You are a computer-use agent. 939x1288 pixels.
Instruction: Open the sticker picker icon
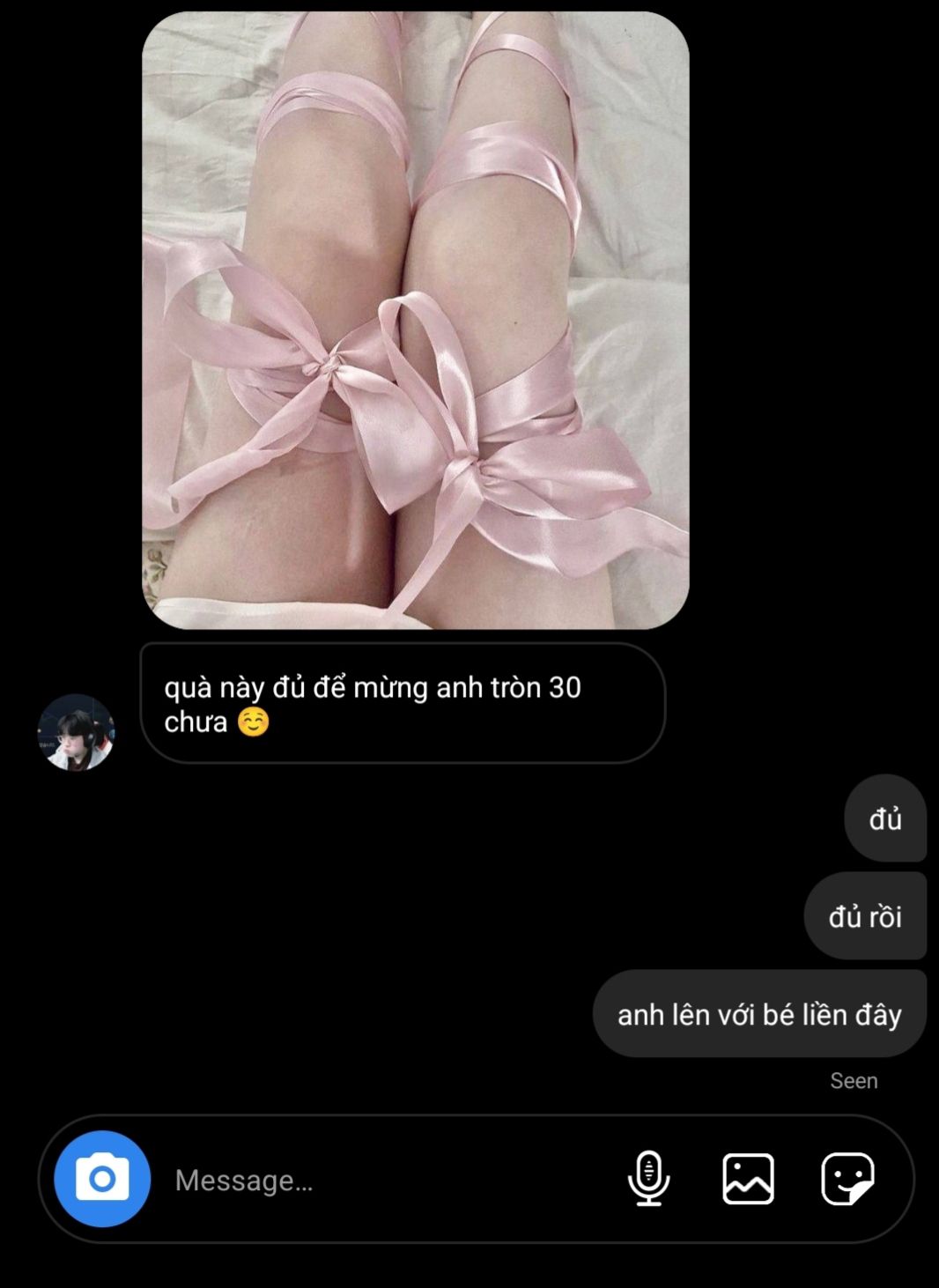point(847,1179)
